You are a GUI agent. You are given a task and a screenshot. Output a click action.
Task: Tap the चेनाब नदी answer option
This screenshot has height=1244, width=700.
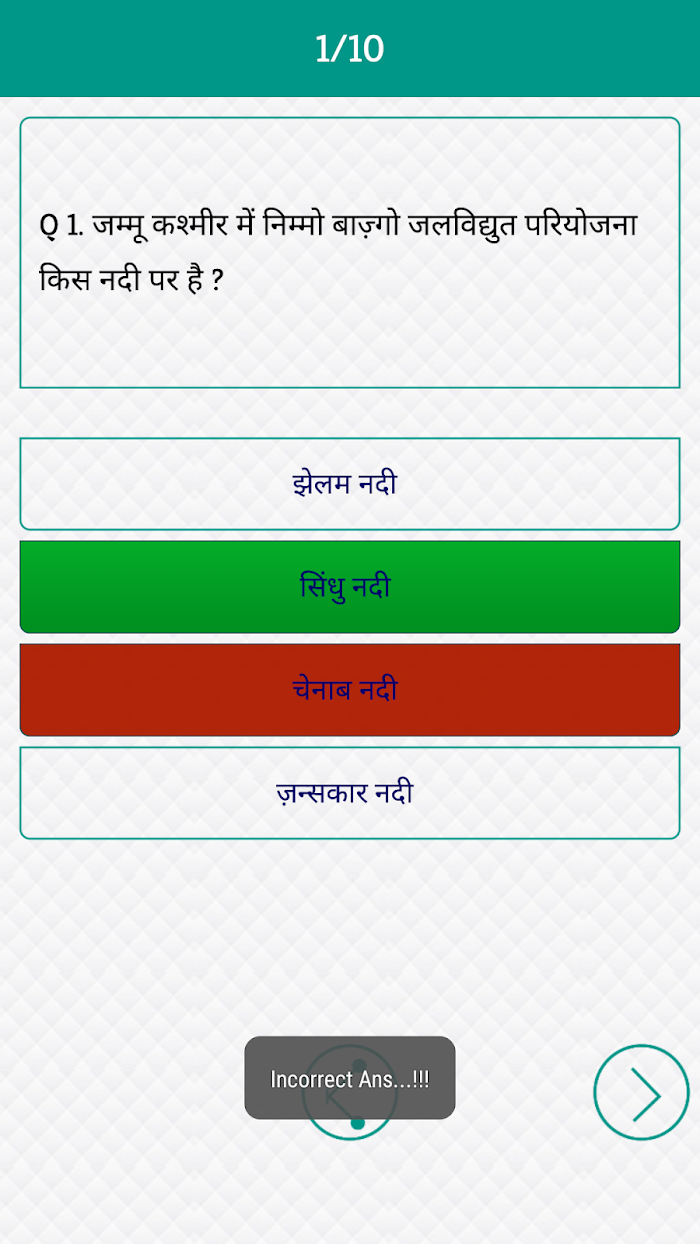tap(350, 690)
